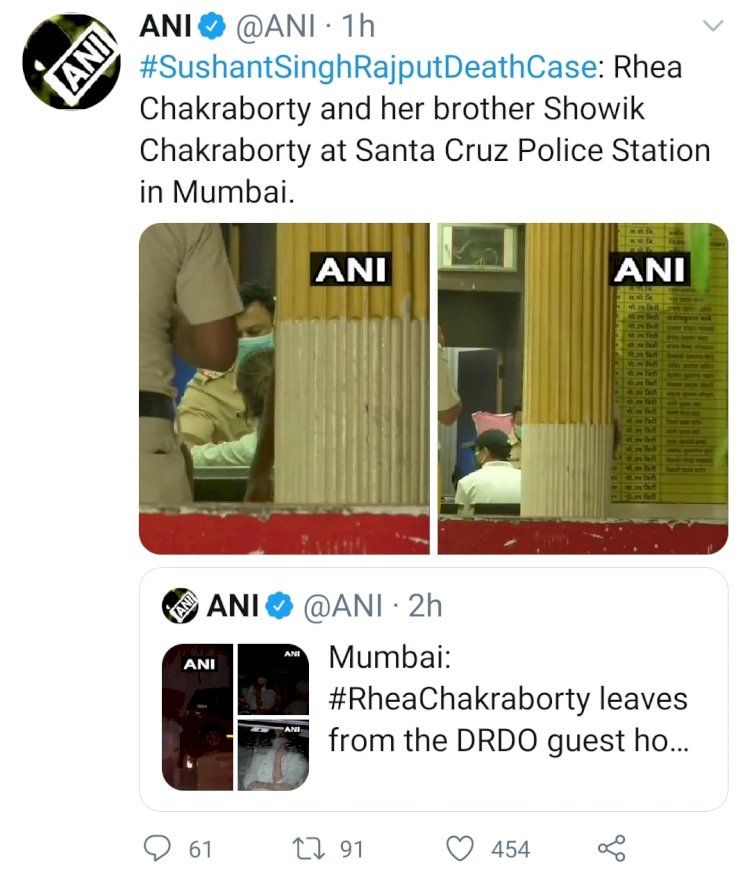
Task: View the right police station photo
Action: (583, 387)
